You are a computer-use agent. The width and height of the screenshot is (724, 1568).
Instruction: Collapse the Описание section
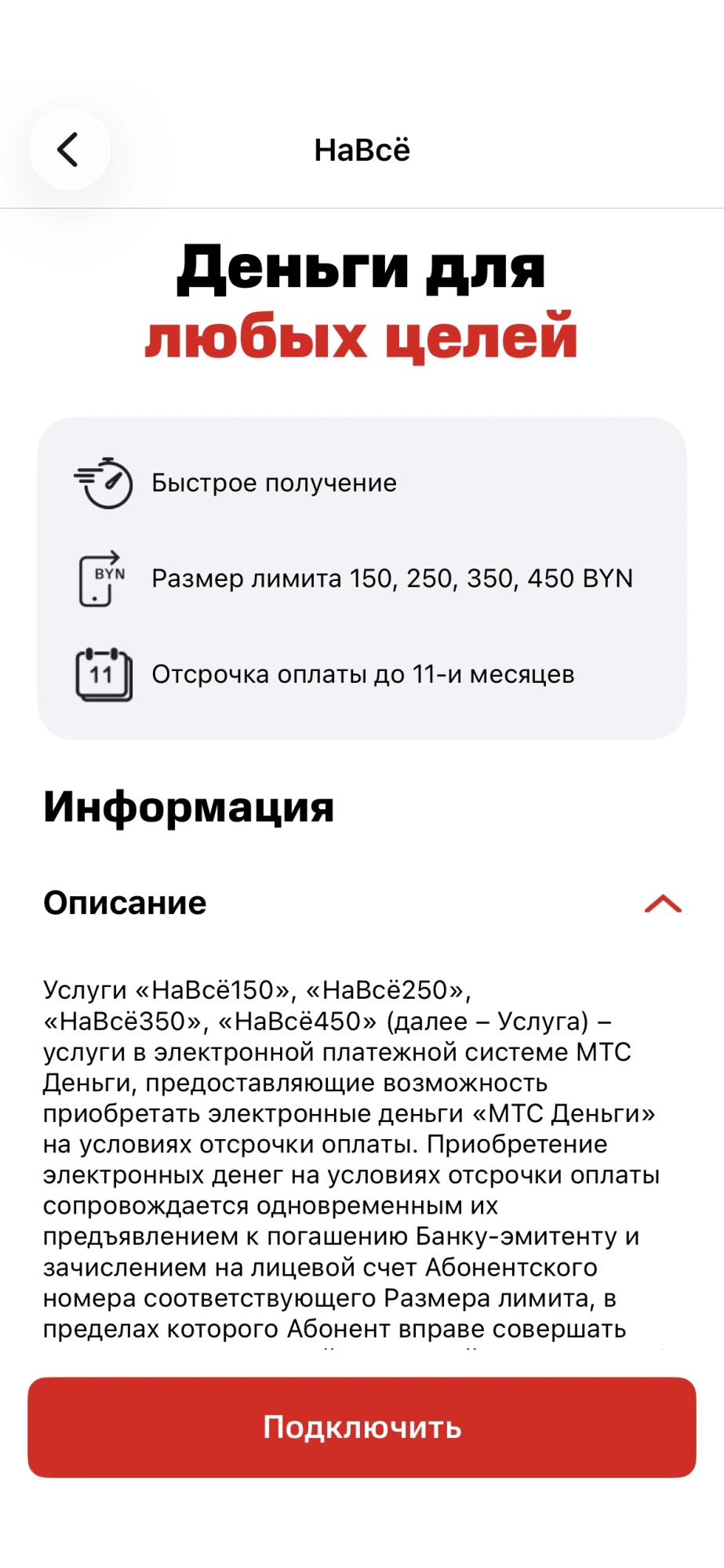663,904
